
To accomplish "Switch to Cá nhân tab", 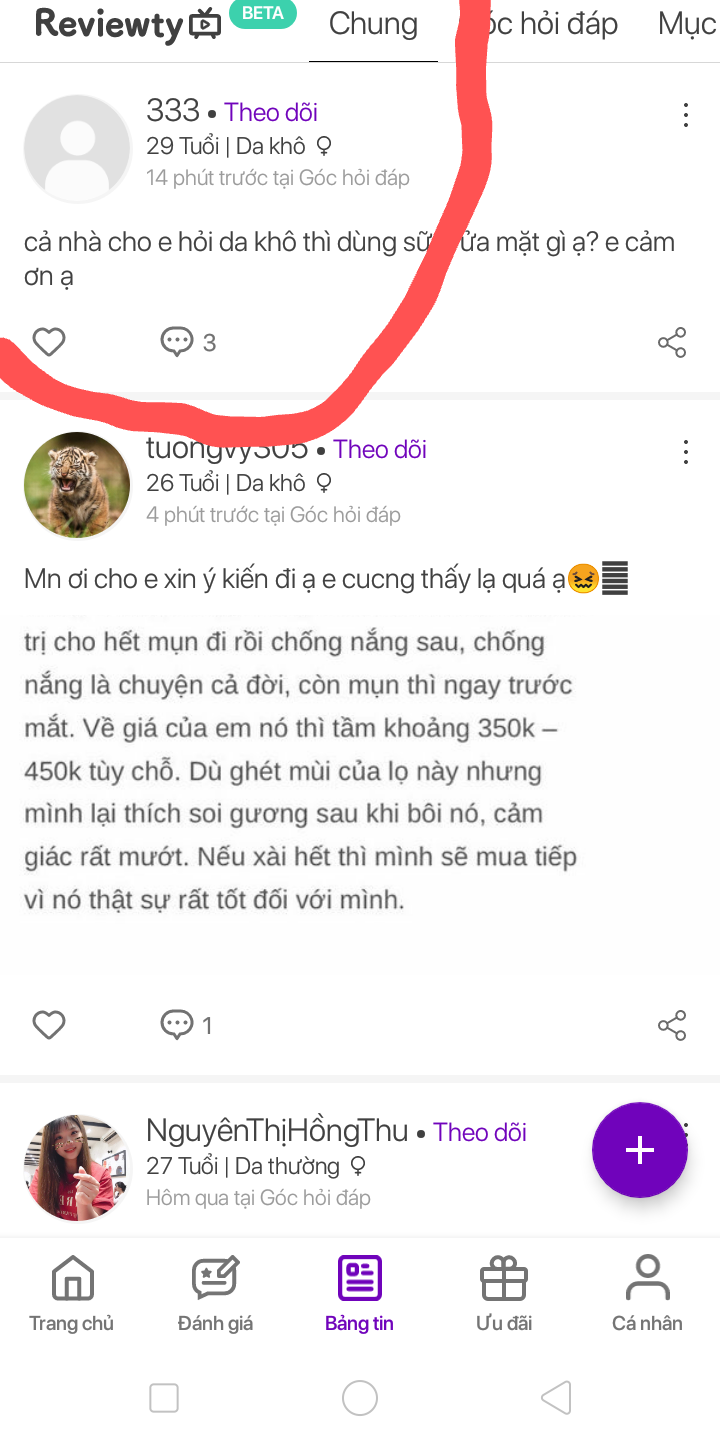I will point(647,1295).
